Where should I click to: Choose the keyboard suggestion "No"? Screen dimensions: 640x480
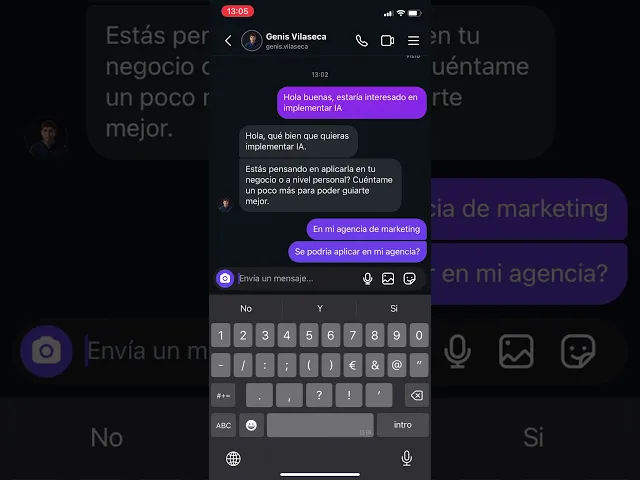pyautogui.click(x=246, y=308)
